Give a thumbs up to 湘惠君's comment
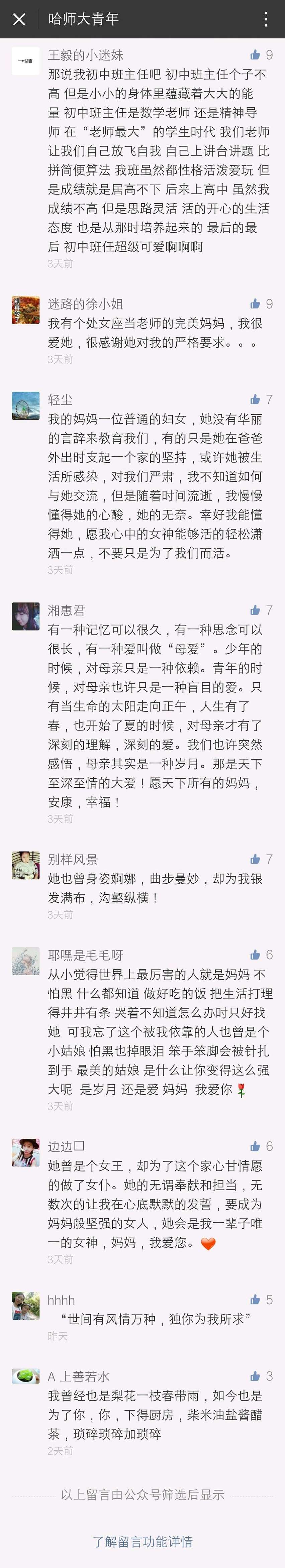The width and height of the screenshot is (285, 1568). point(256,610)
